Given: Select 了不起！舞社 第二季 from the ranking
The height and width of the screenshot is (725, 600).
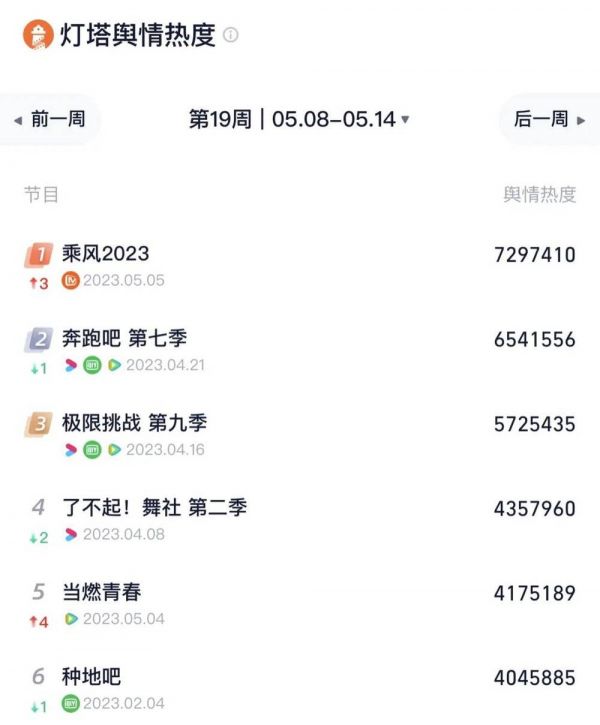Looking at the screenshot, I should click(x=154, y=508).
